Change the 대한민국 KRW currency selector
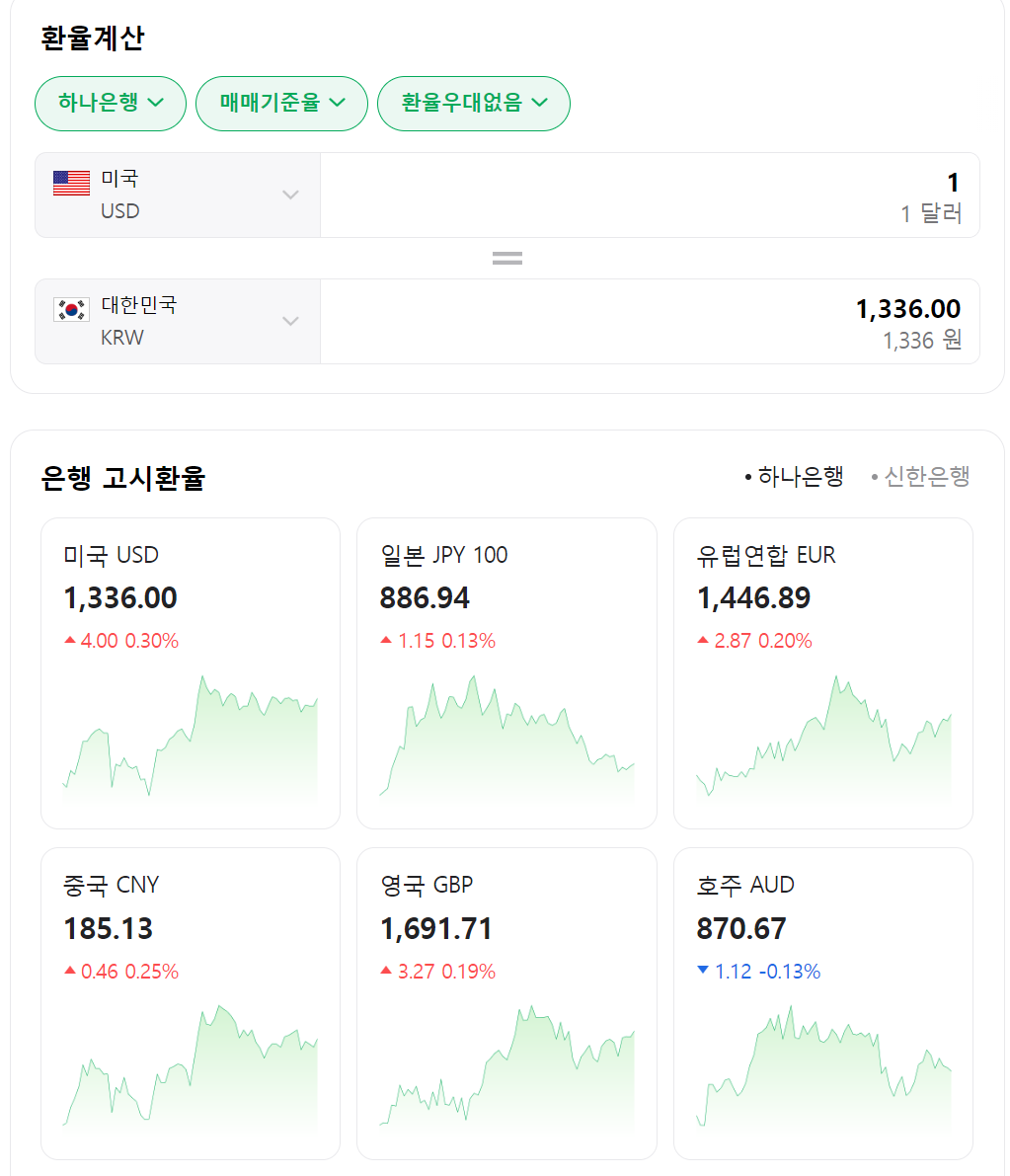The height and width of the screenshot is (1176, 1010). [178, 321]
